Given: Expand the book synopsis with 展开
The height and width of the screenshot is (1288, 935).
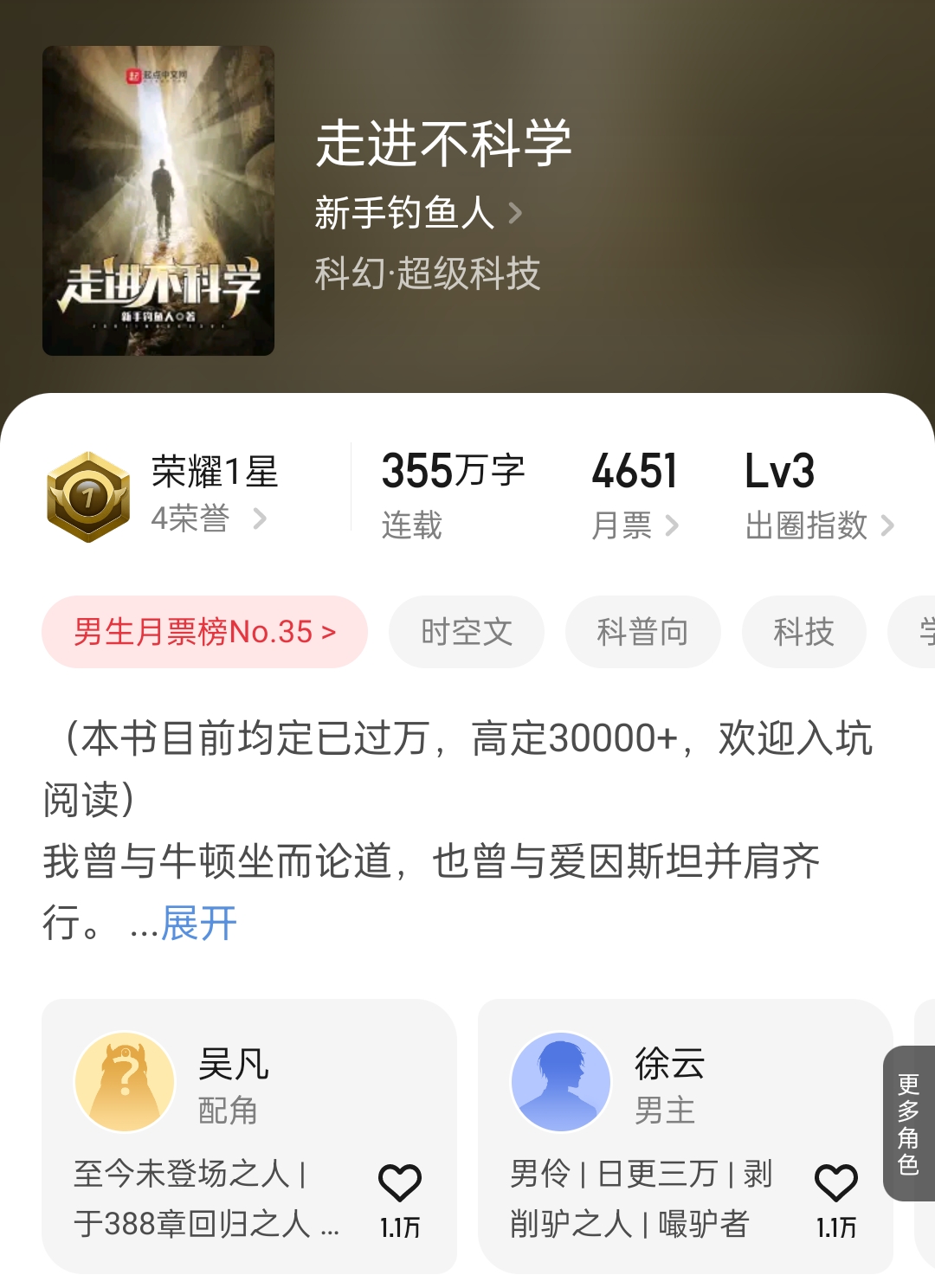Looking at the screenshot, I should 199,923.
